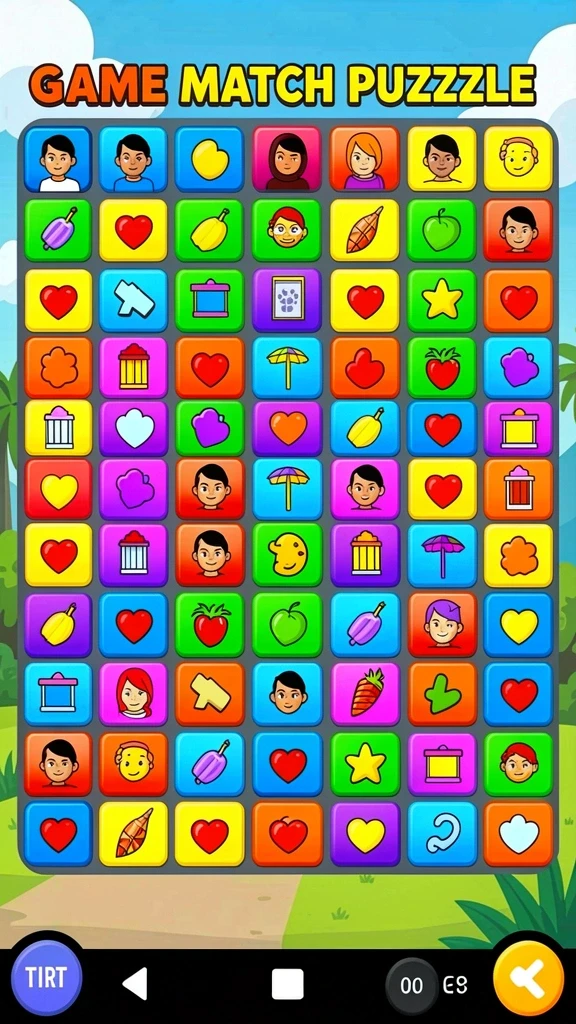Select the woman in a hijab on the pink tile

[x=287, y=159]
